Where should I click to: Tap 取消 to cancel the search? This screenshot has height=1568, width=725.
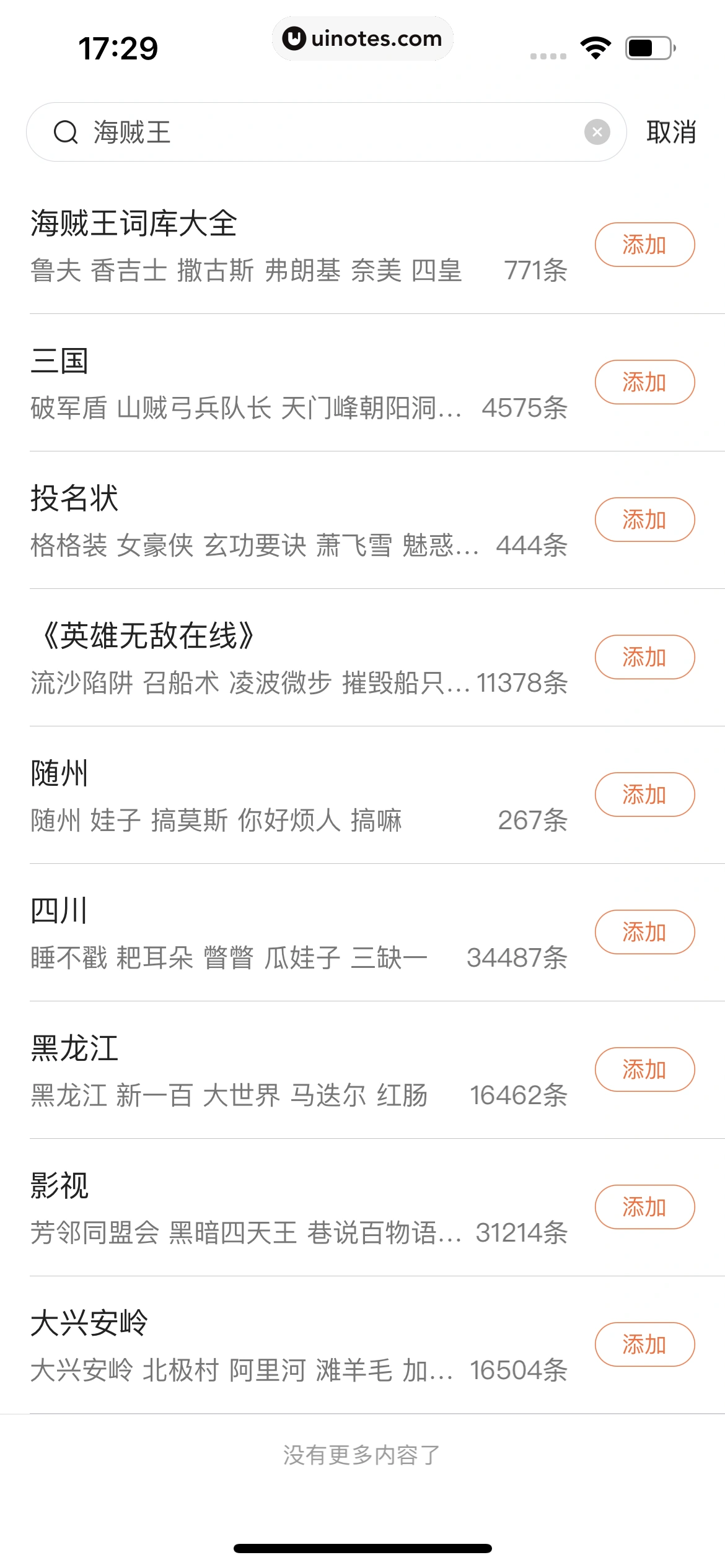[671, 131]
